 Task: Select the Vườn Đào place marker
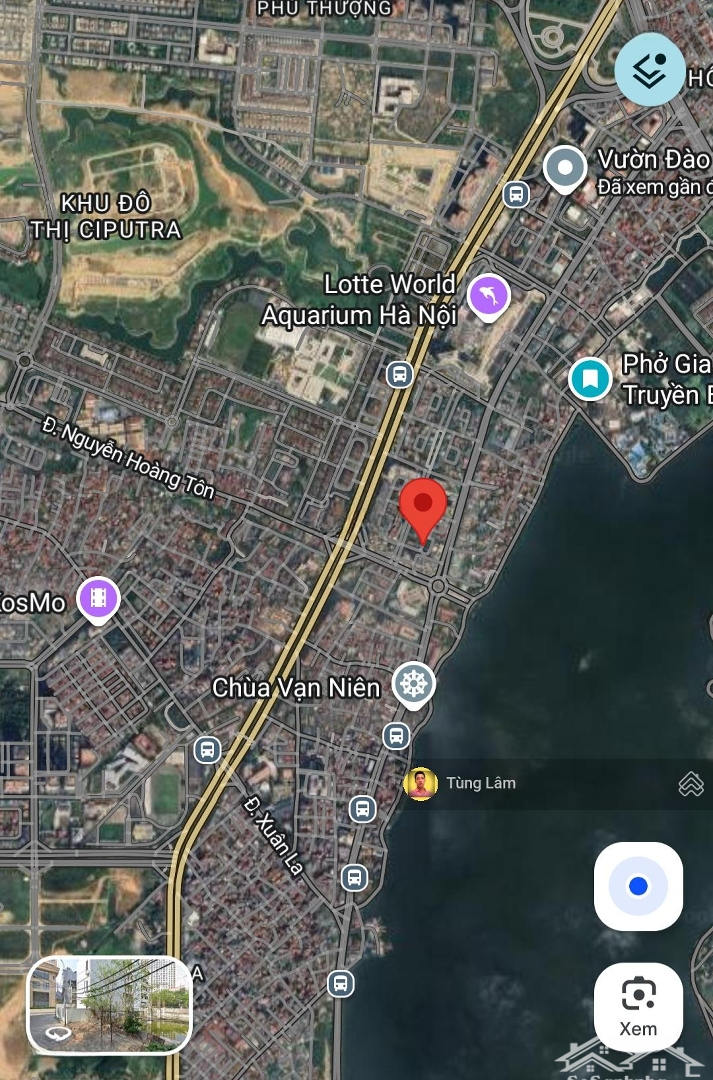coord(565,167)
